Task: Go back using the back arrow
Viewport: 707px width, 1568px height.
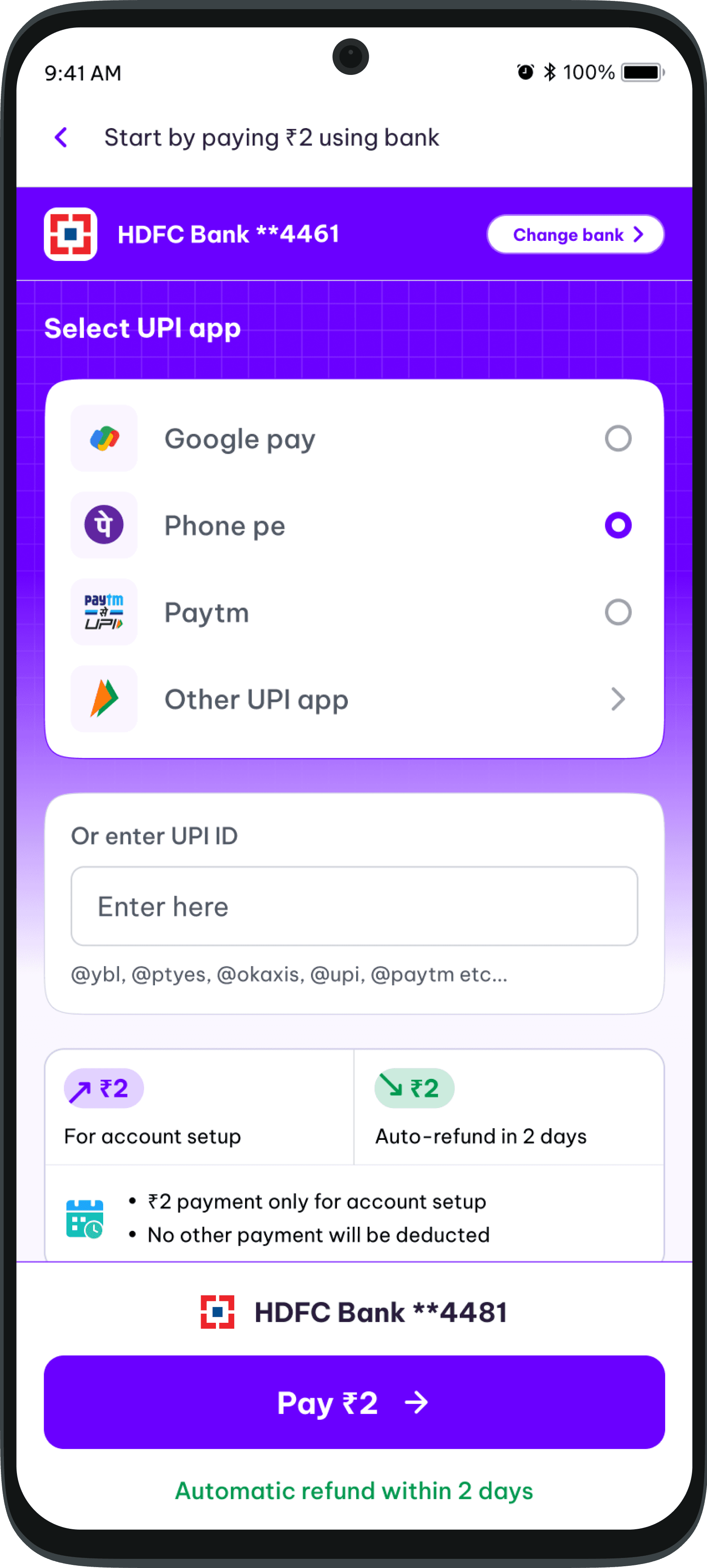Action: coord(61,137)
